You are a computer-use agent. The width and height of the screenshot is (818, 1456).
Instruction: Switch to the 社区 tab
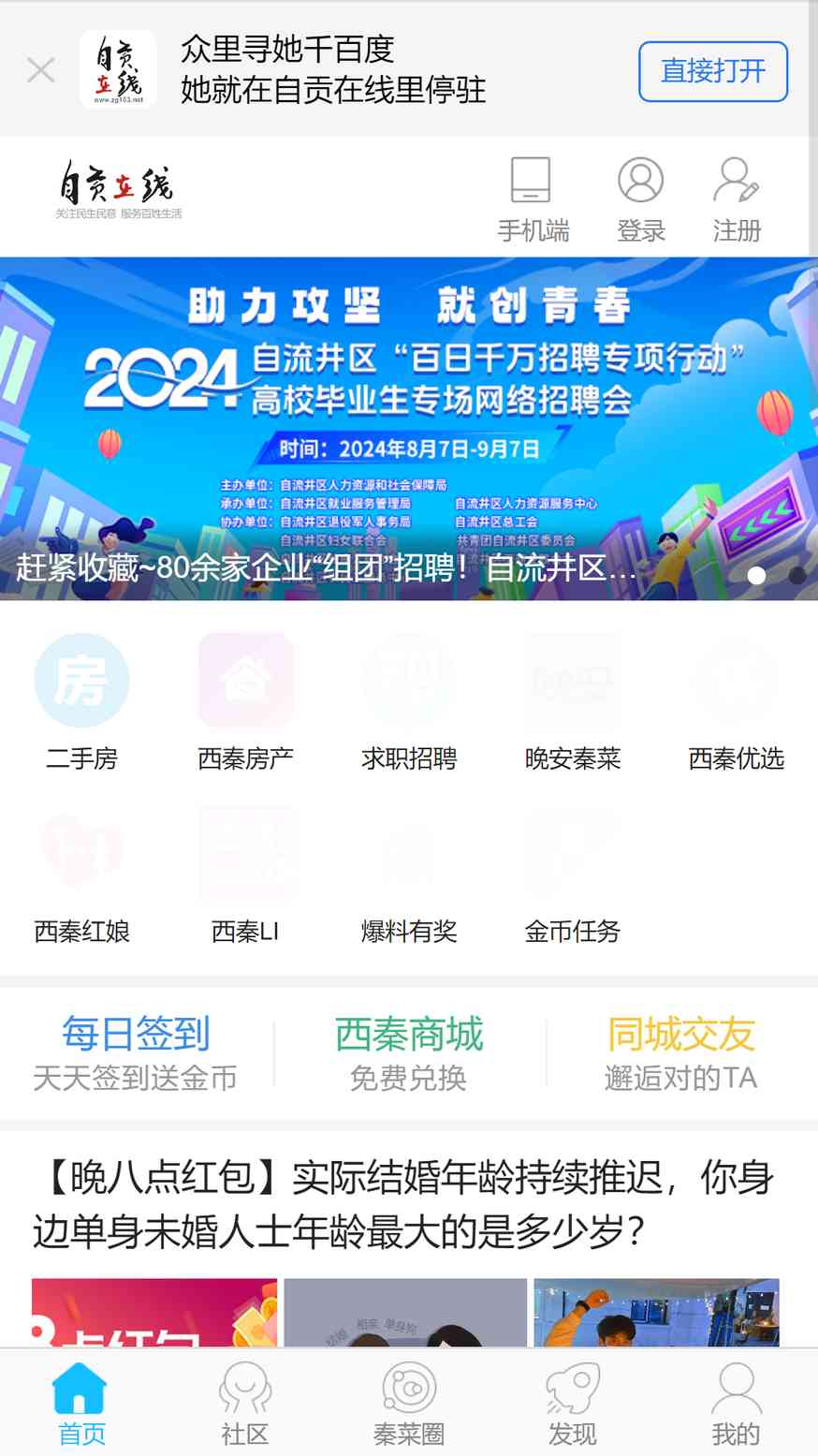click(245, 1402)
